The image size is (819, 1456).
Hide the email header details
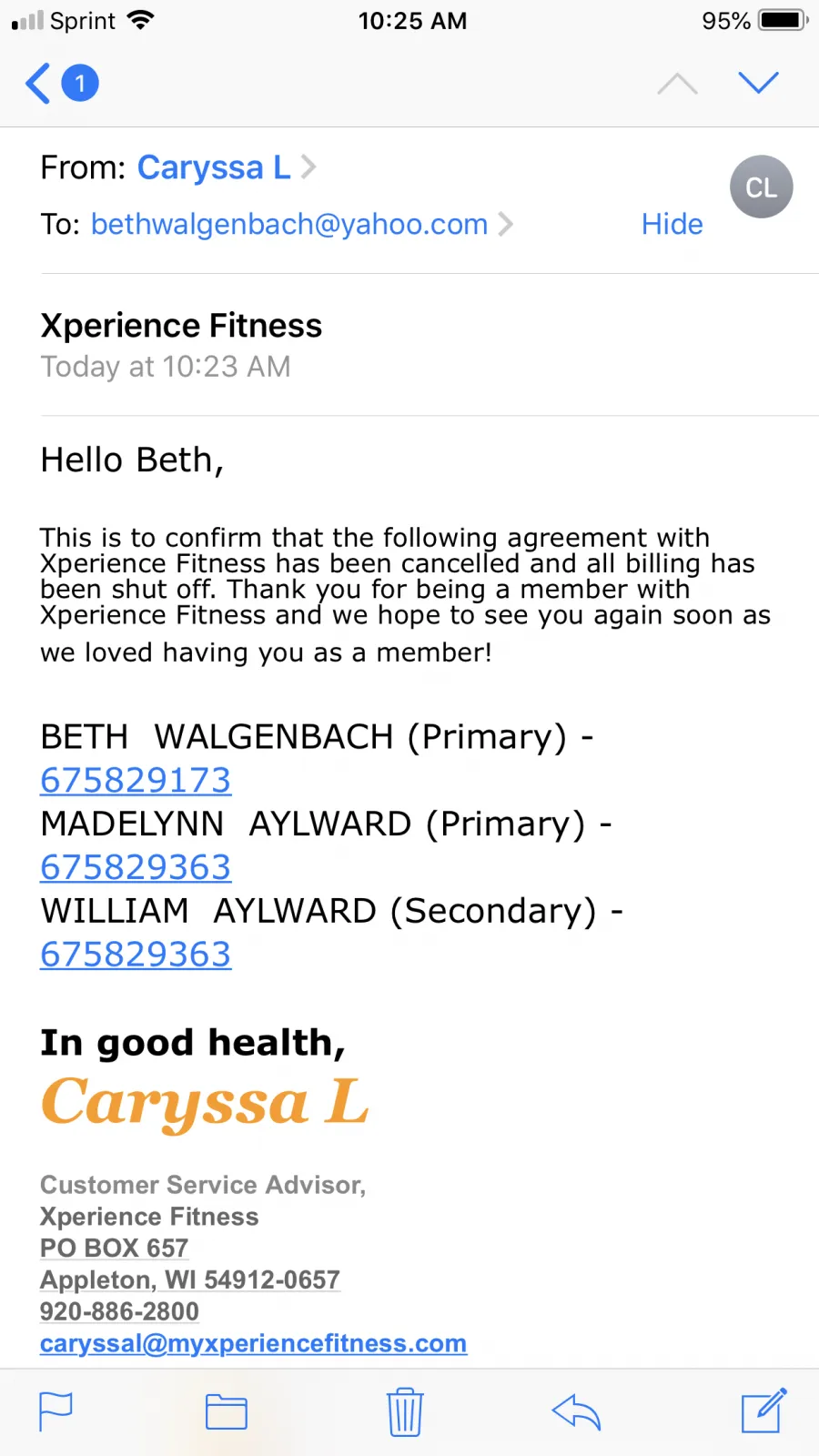[672, 224]
